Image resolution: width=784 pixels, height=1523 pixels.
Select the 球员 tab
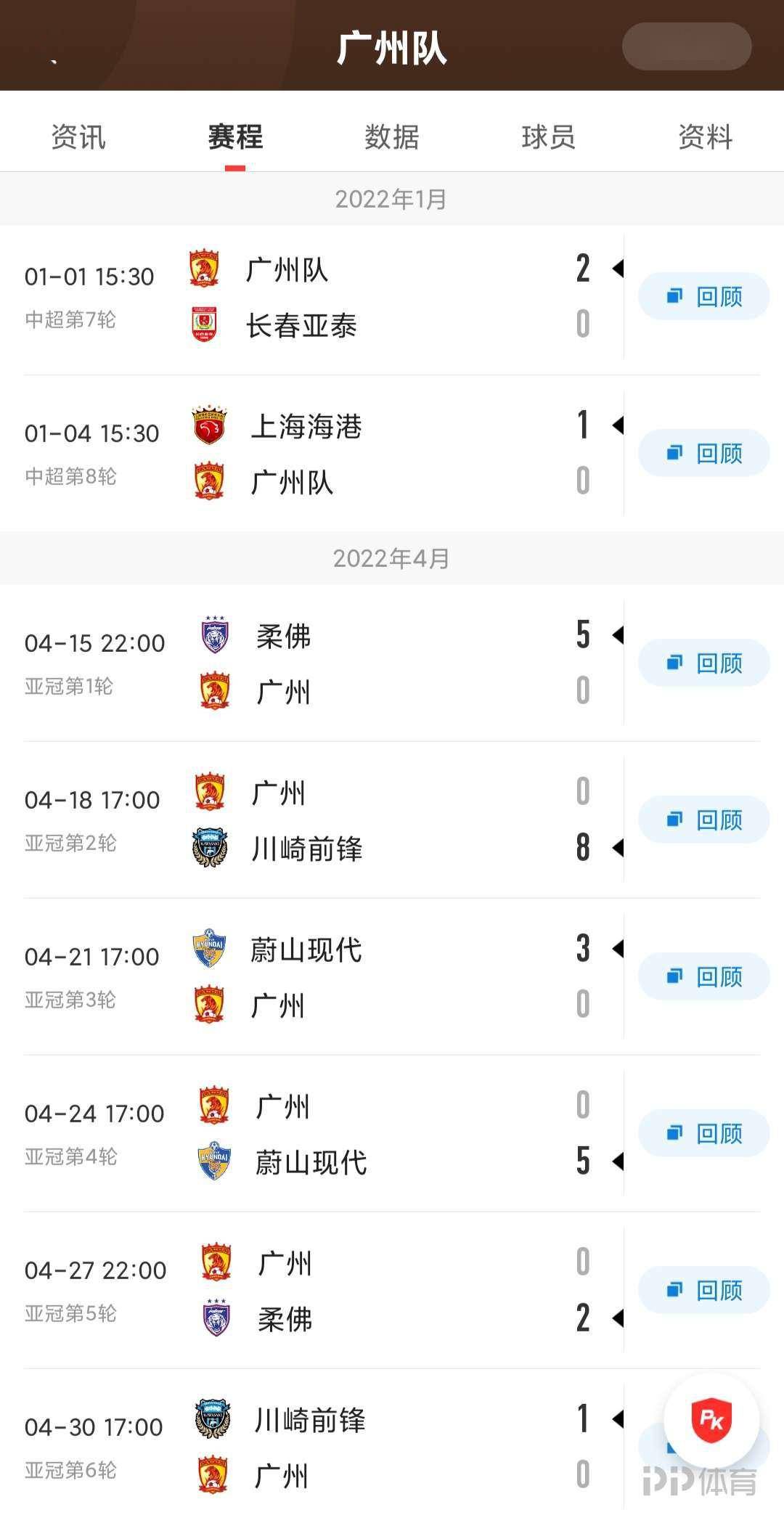pos(549,136)
